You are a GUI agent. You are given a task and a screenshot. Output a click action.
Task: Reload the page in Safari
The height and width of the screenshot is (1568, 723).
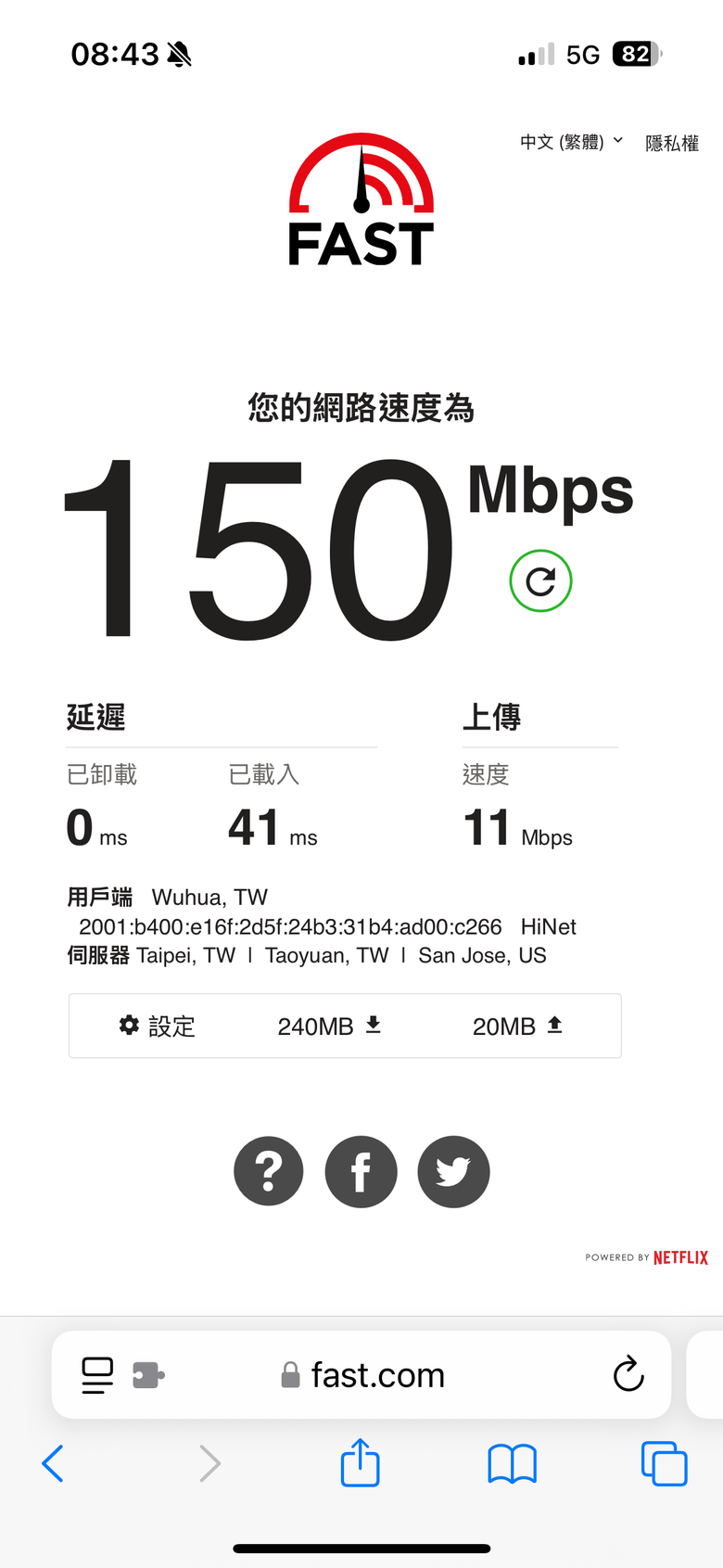coord(628,1374)
